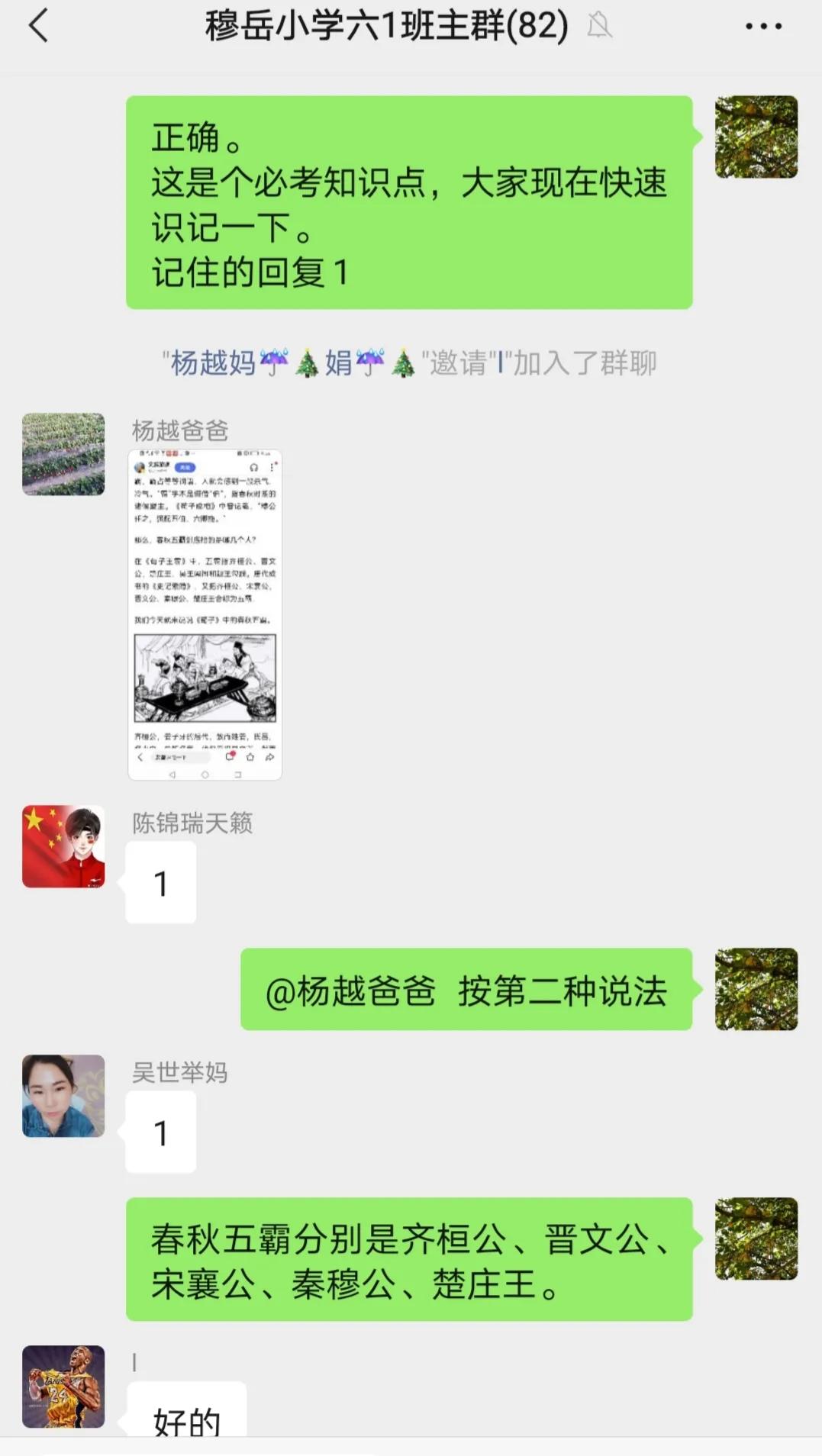Open the screenshot image from 杨越爸爸

coord(205,614)
